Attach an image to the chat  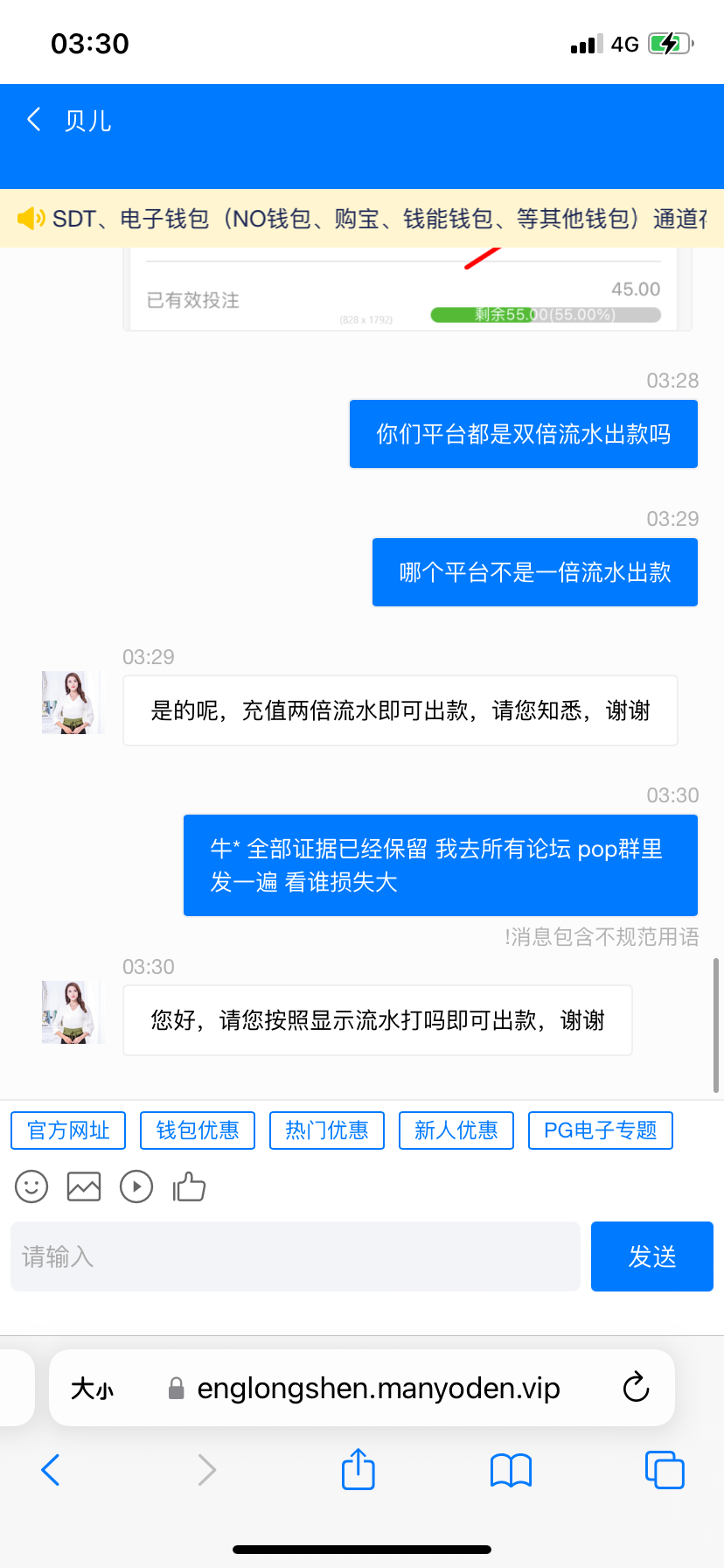(84, 1186)
